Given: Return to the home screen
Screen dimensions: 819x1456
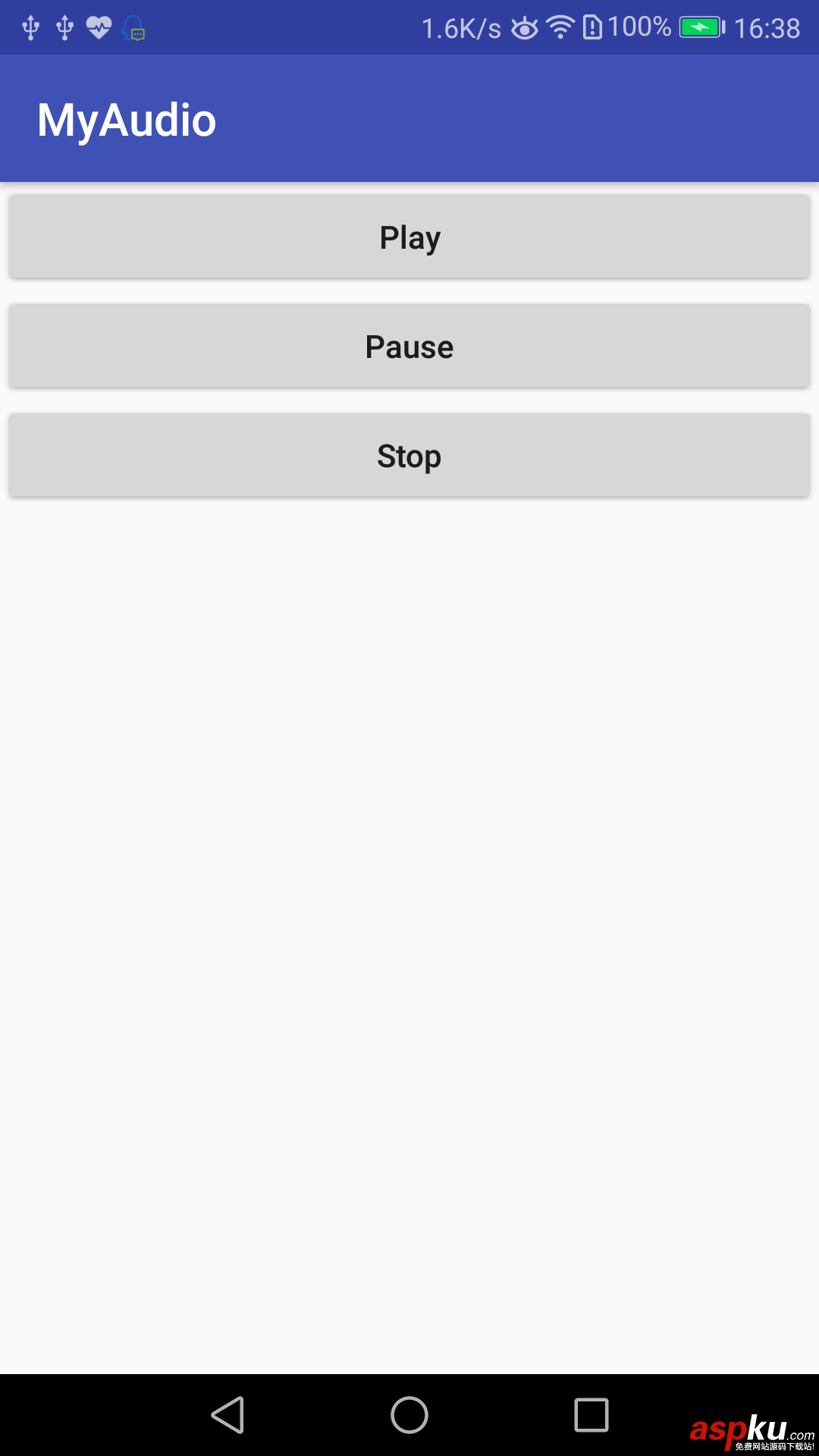Looking at the screenshot, I should [409, 1415].
